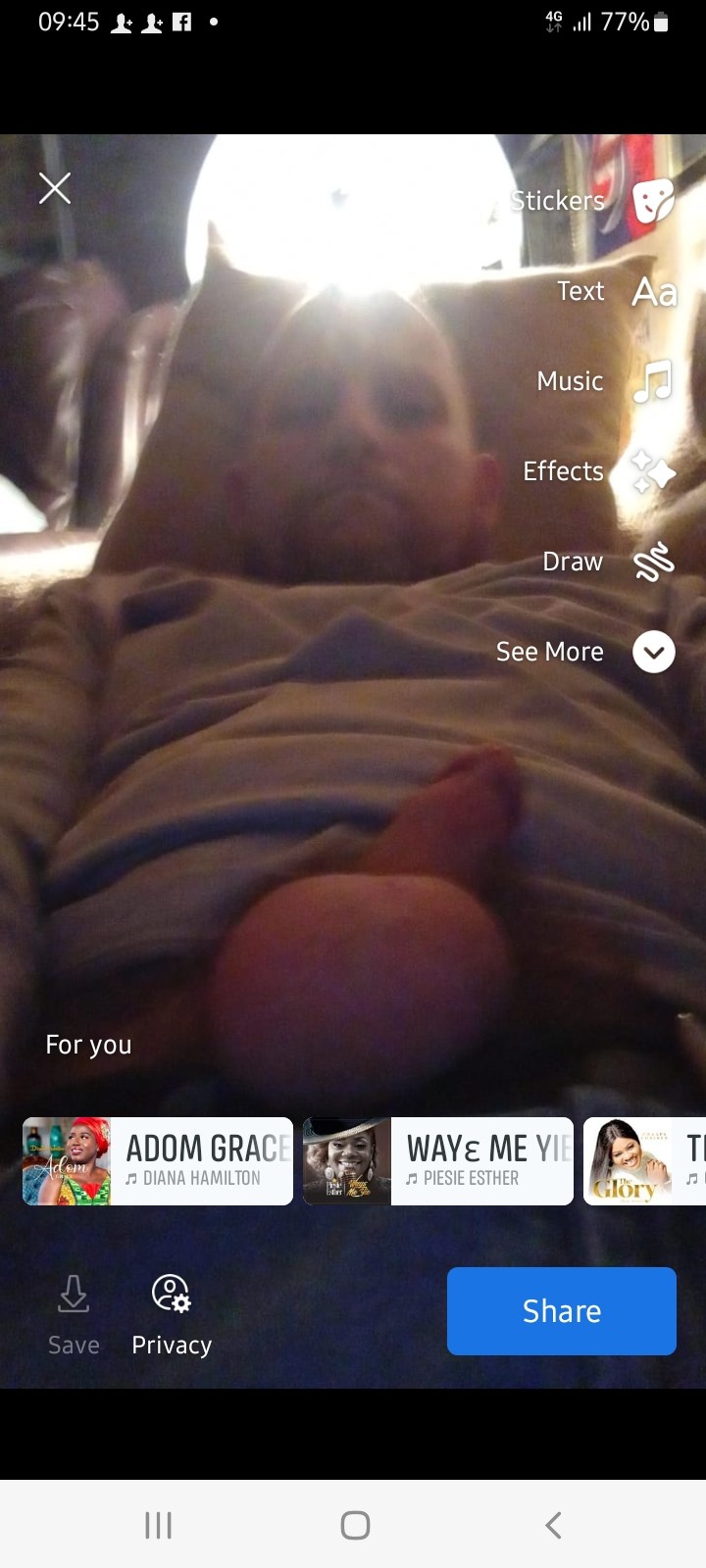Save the story to the device
The image size is (706, 1568).
[x=74, y=1314]
